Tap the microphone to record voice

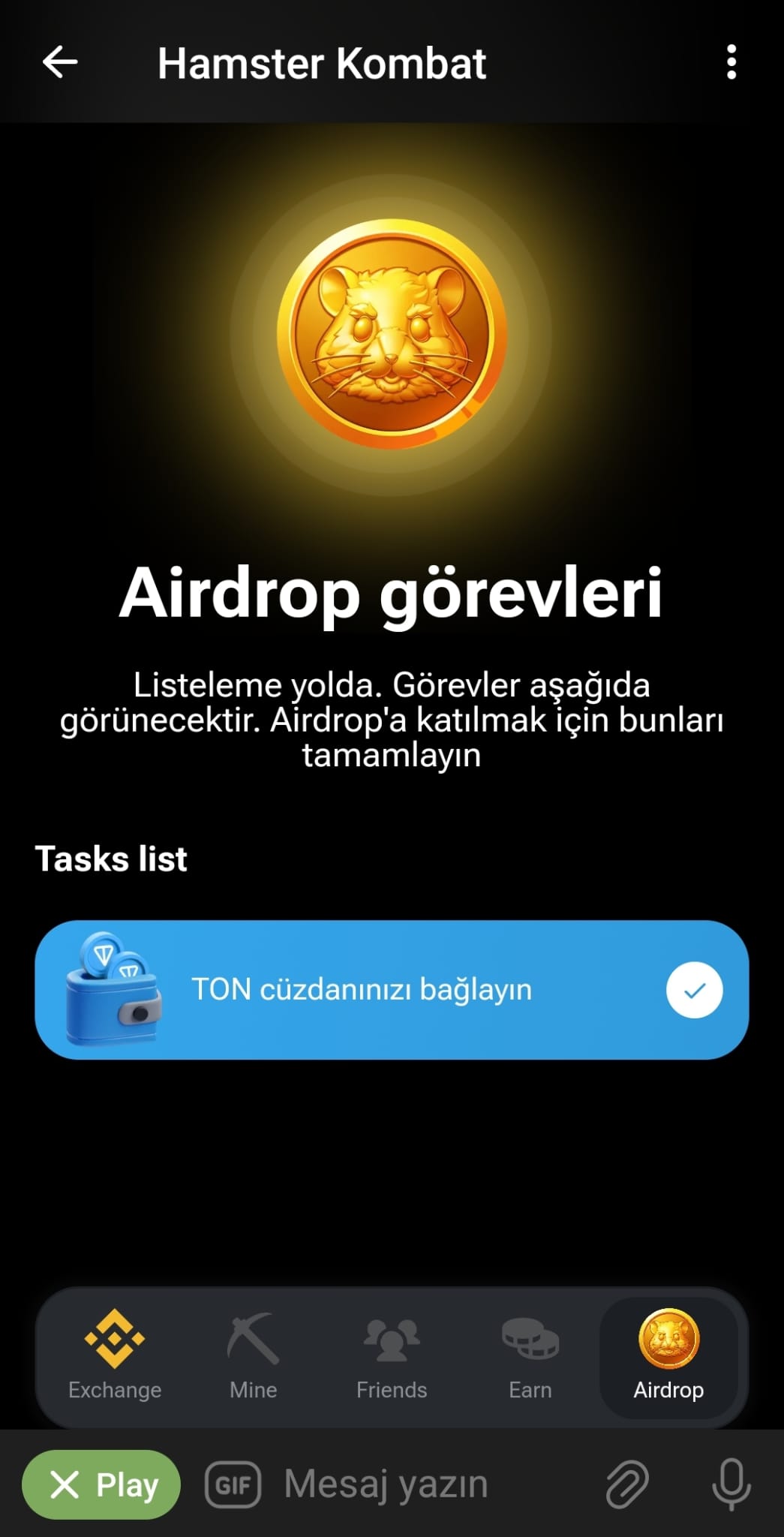(730, 1484)
